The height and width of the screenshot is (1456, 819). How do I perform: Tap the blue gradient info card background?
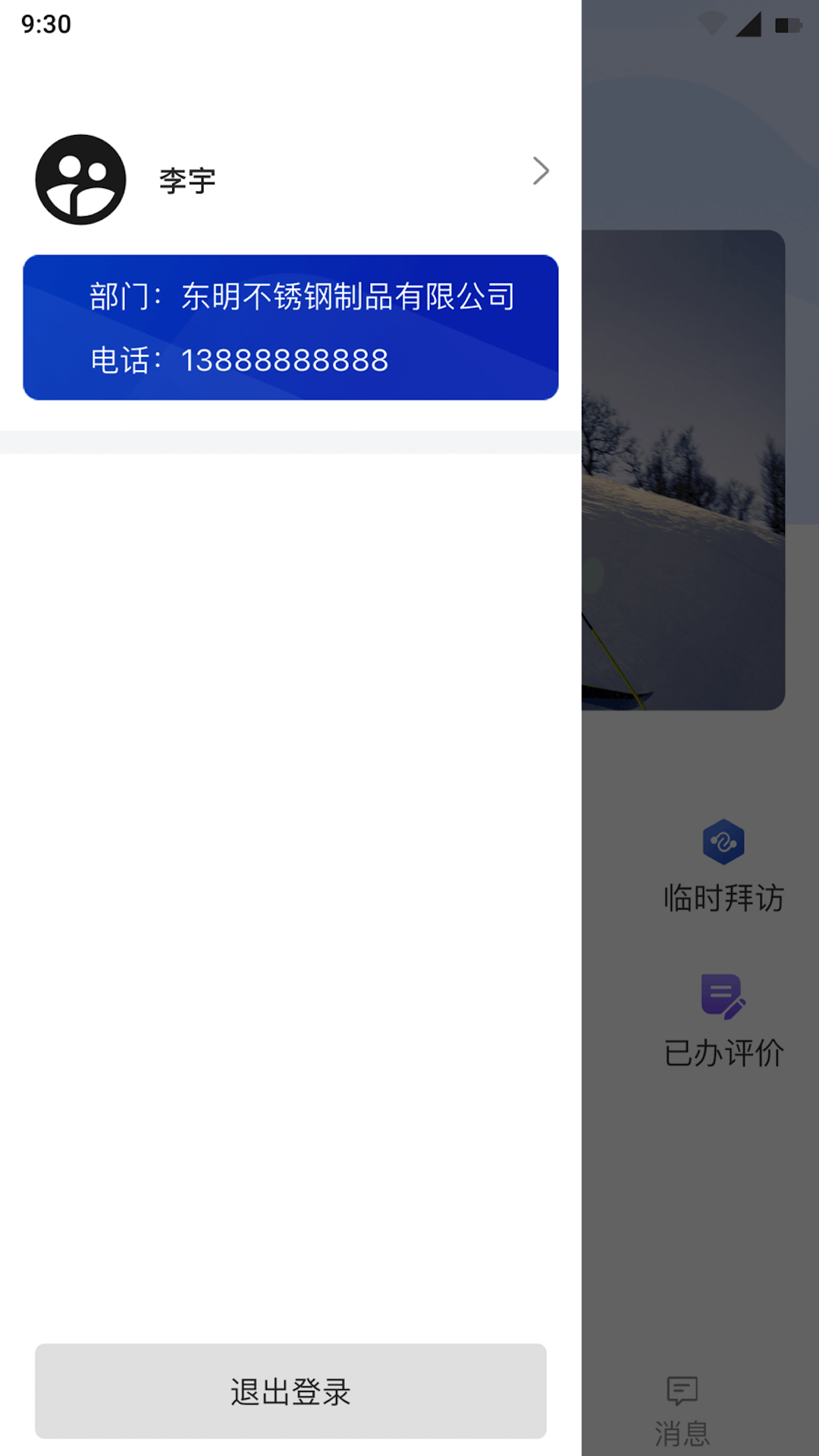pyautogui.click(x=291, y=326)
